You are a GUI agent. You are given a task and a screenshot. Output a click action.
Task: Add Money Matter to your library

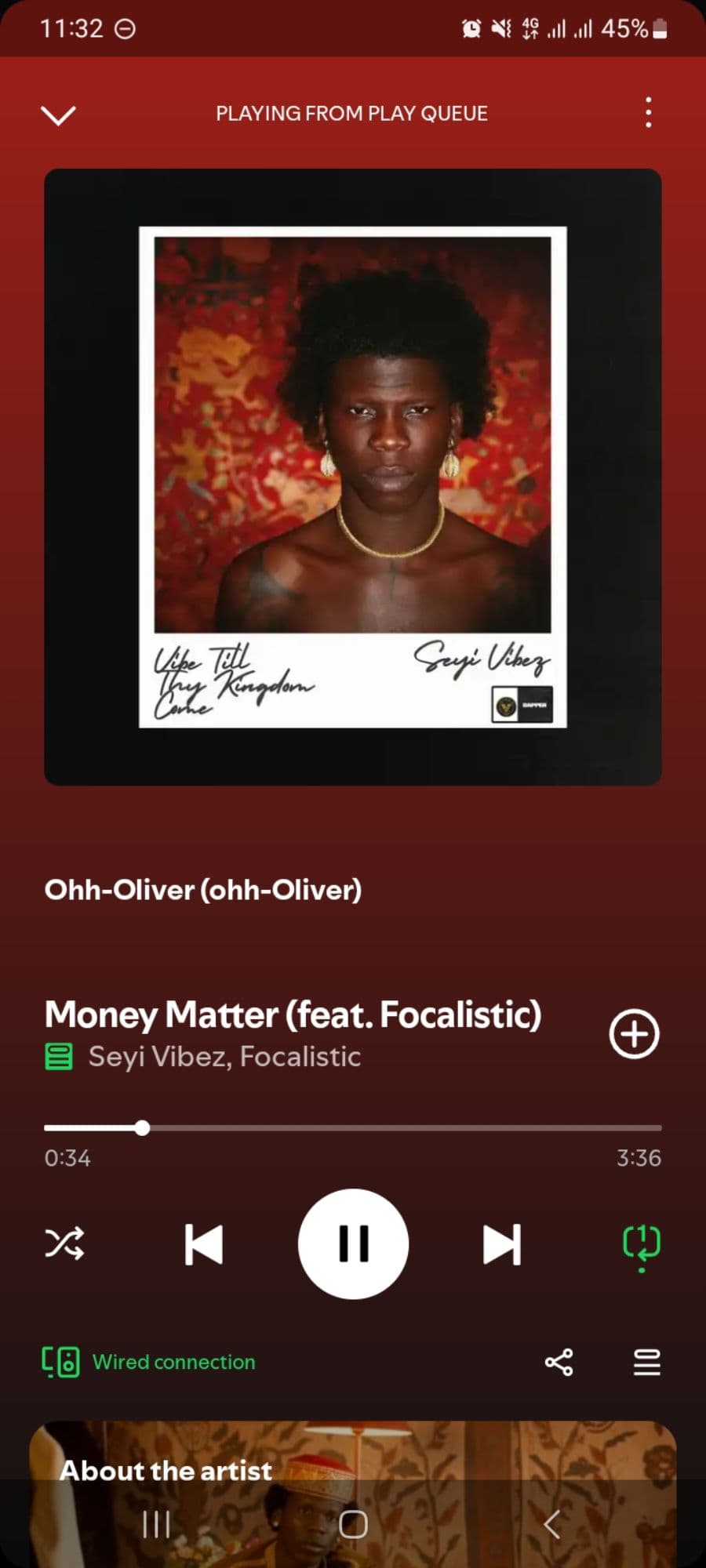tap(634, 1034)
